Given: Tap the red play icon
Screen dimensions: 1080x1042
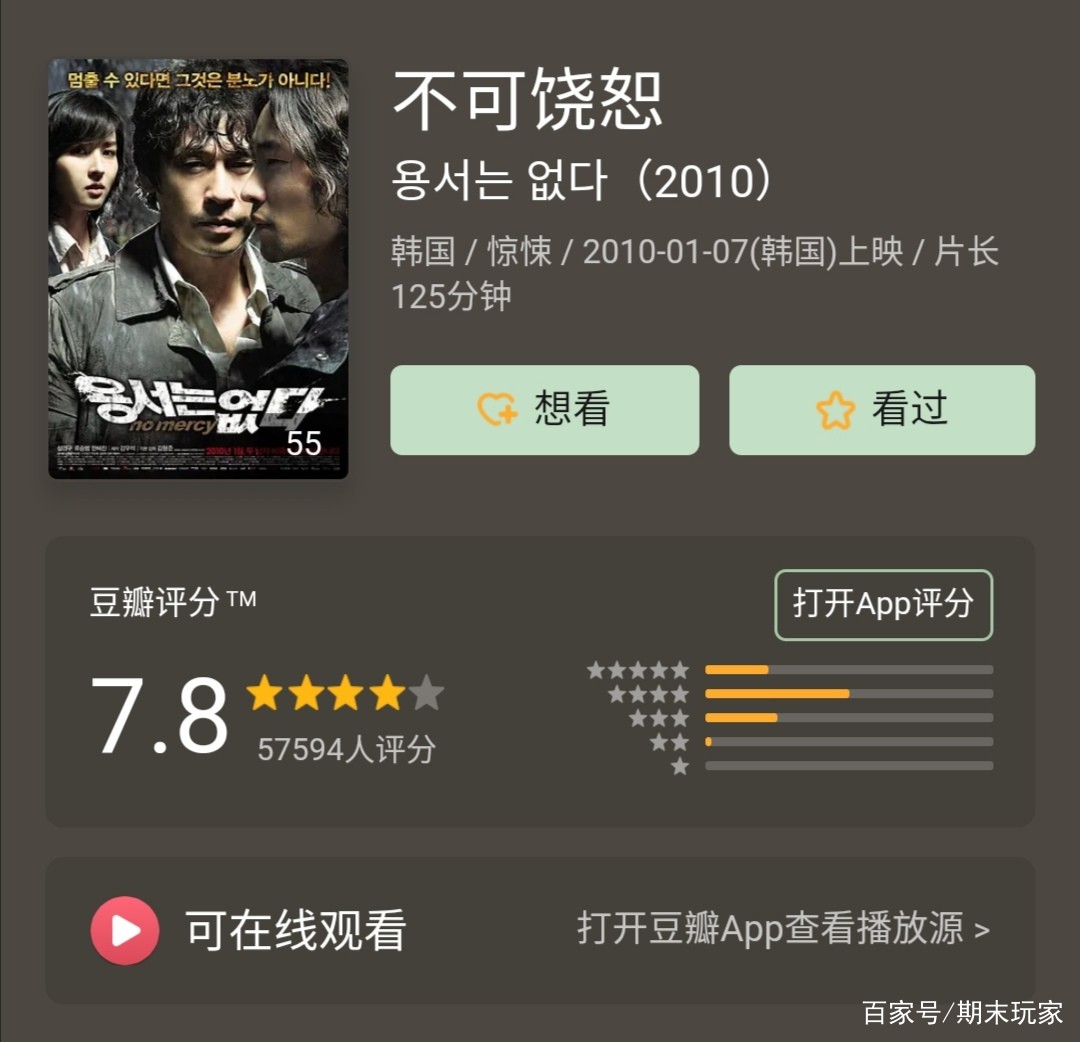Looking at the screenshot, I should click(125, 930).
